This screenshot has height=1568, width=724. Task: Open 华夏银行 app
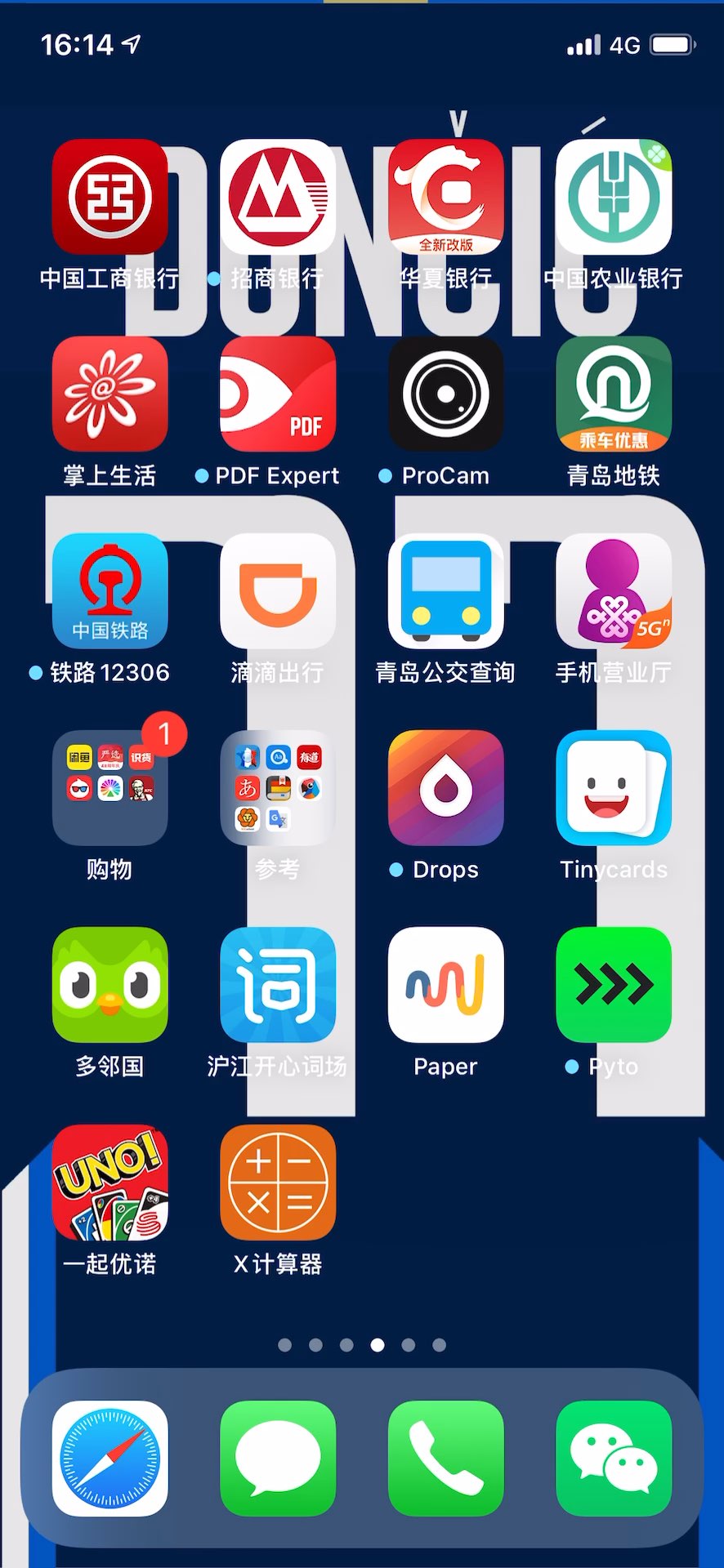[x=445, y=197]
